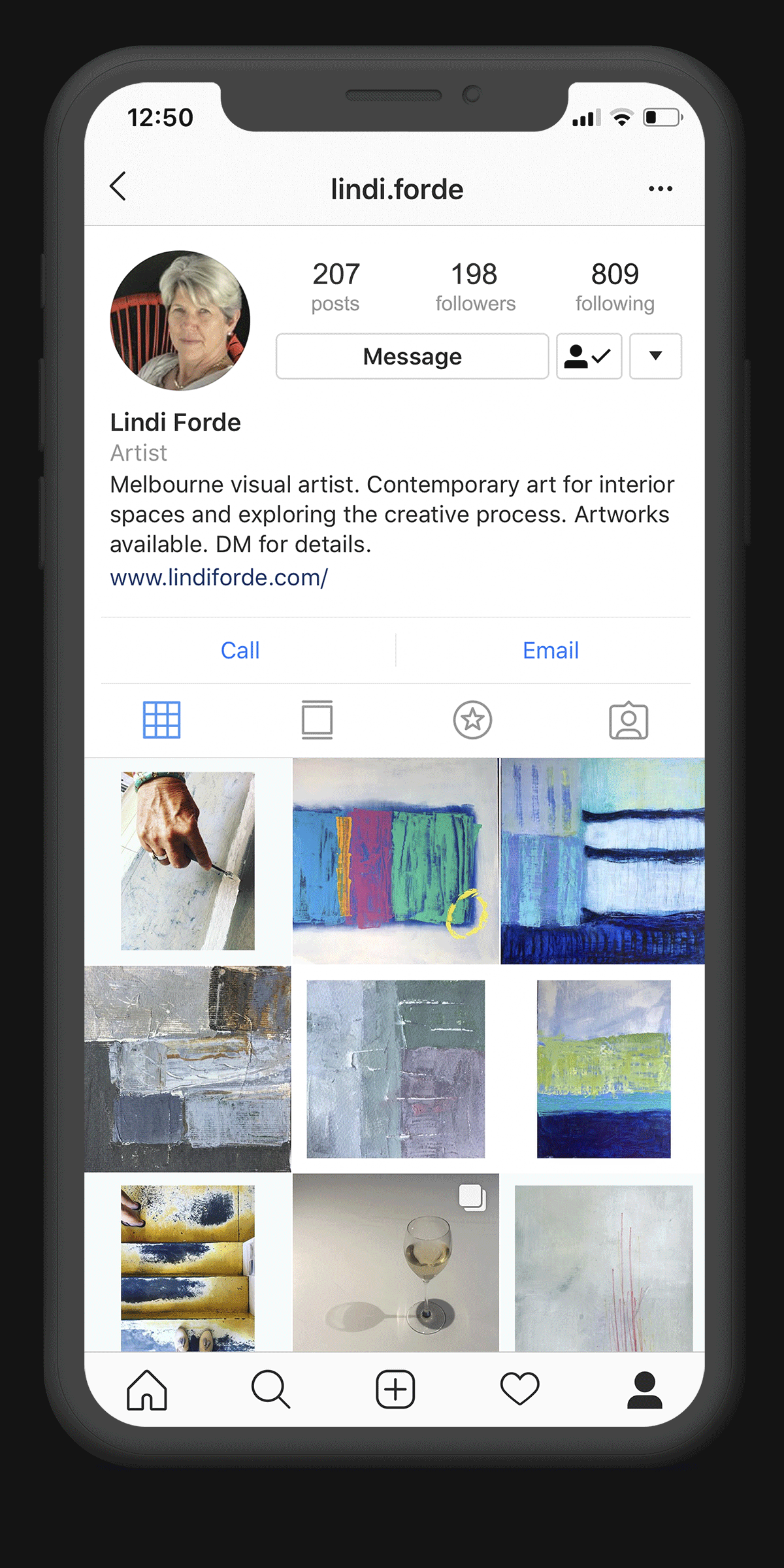Go to my profile tab
Viewport: 784px width, 1568px height.
coord(645,1390)
